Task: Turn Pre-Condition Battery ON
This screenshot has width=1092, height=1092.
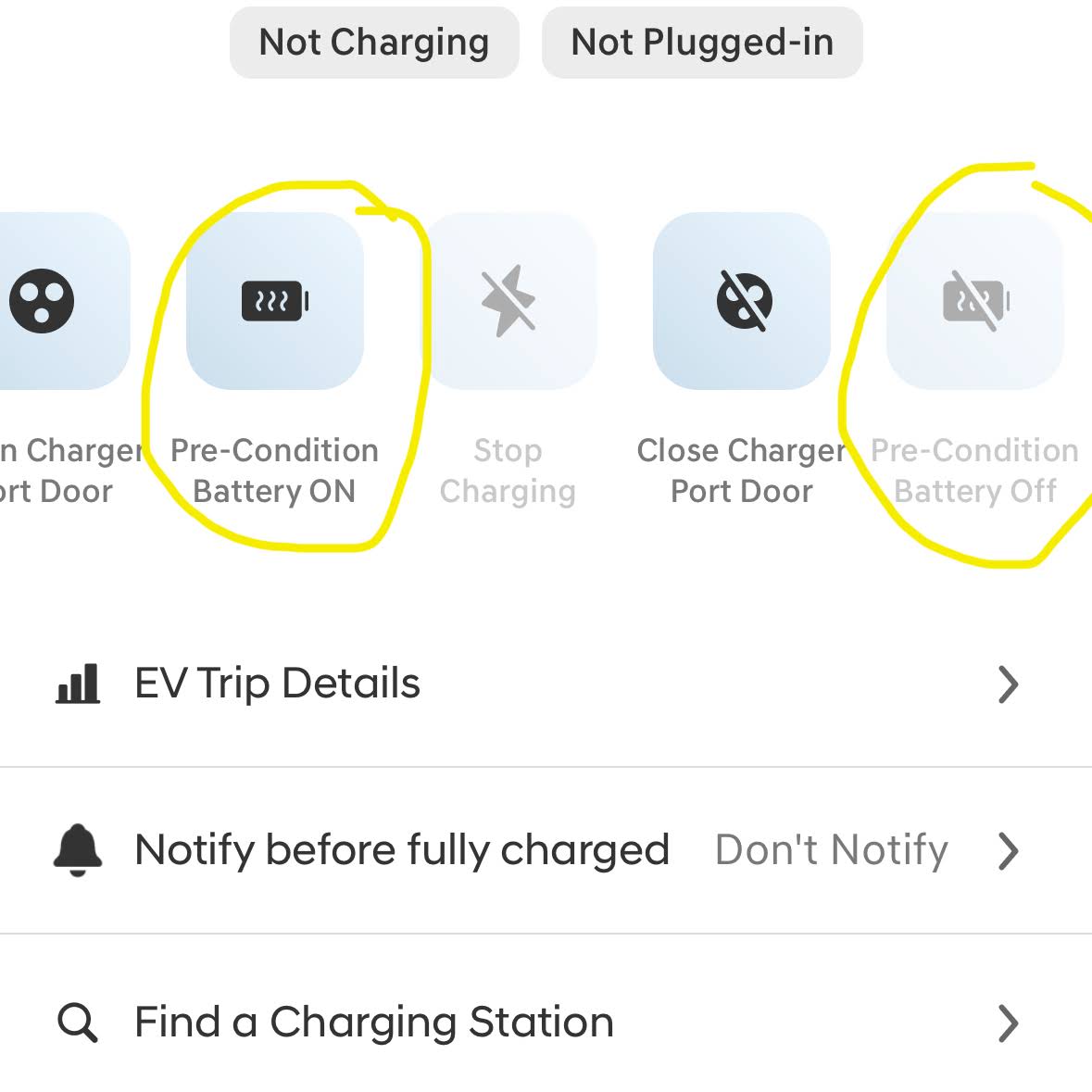Action: pos(275,301)
